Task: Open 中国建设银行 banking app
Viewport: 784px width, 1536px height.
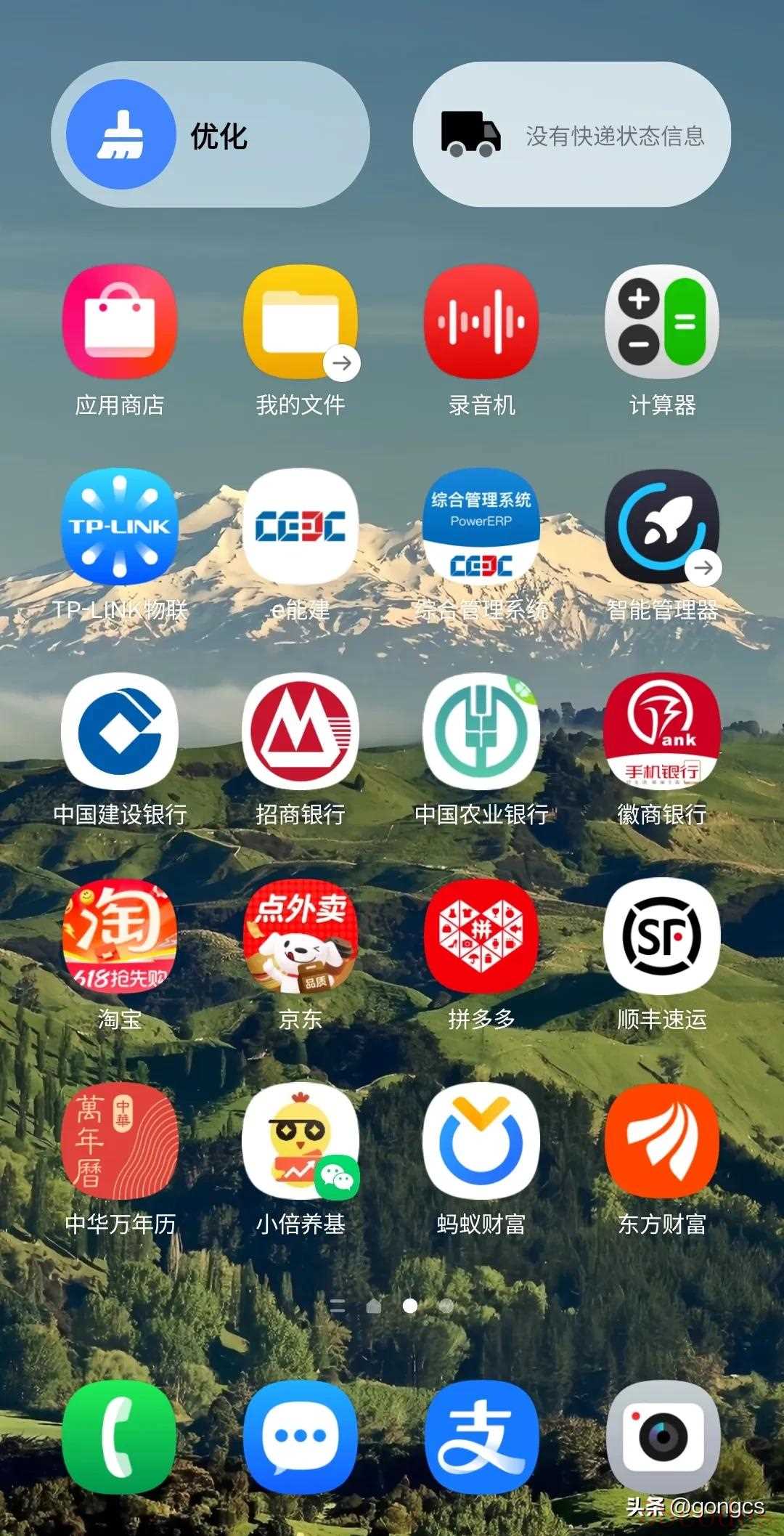Action: (119, 731)
